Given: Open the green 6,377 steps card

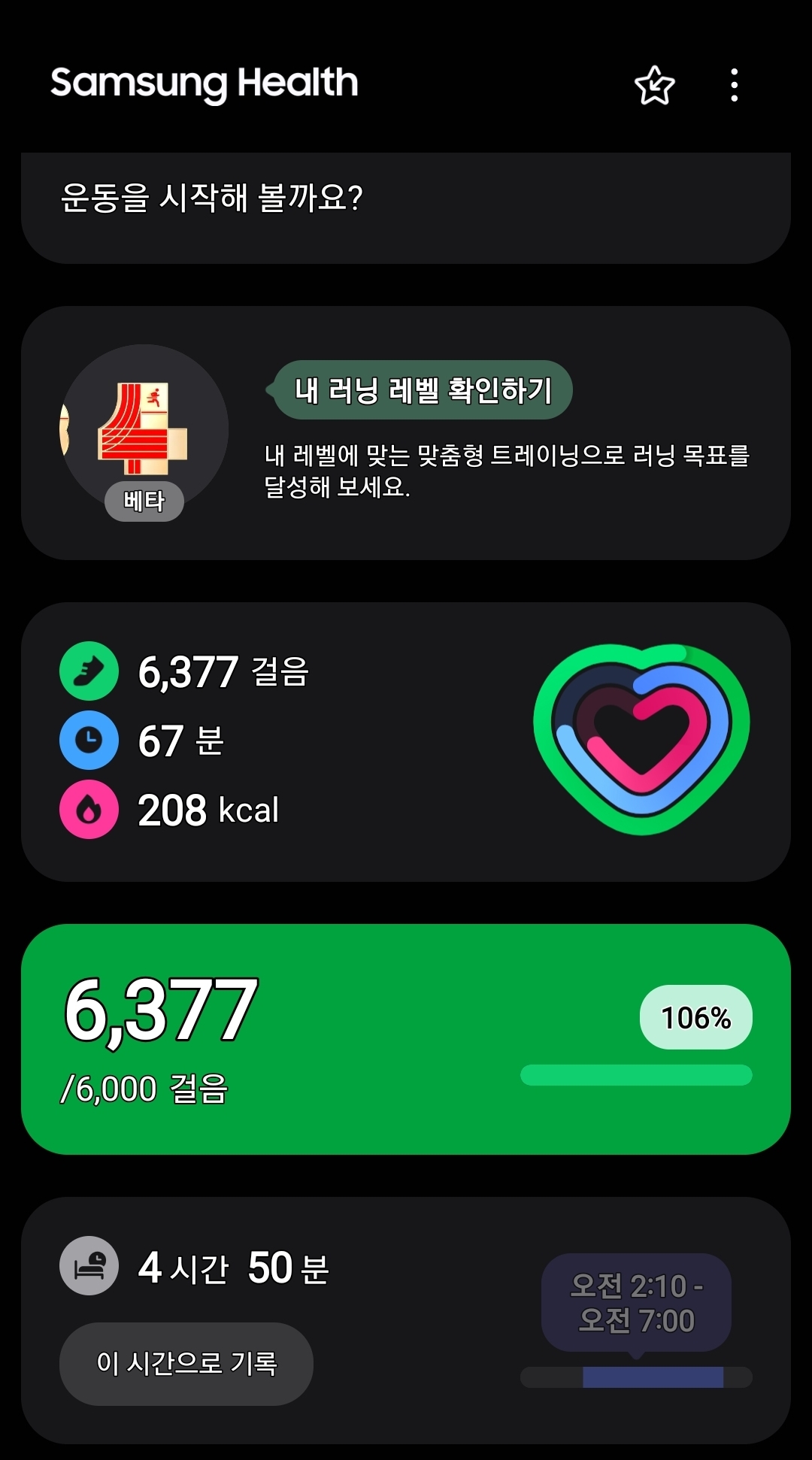Looking at the screenshot, I should [406, 1039].
